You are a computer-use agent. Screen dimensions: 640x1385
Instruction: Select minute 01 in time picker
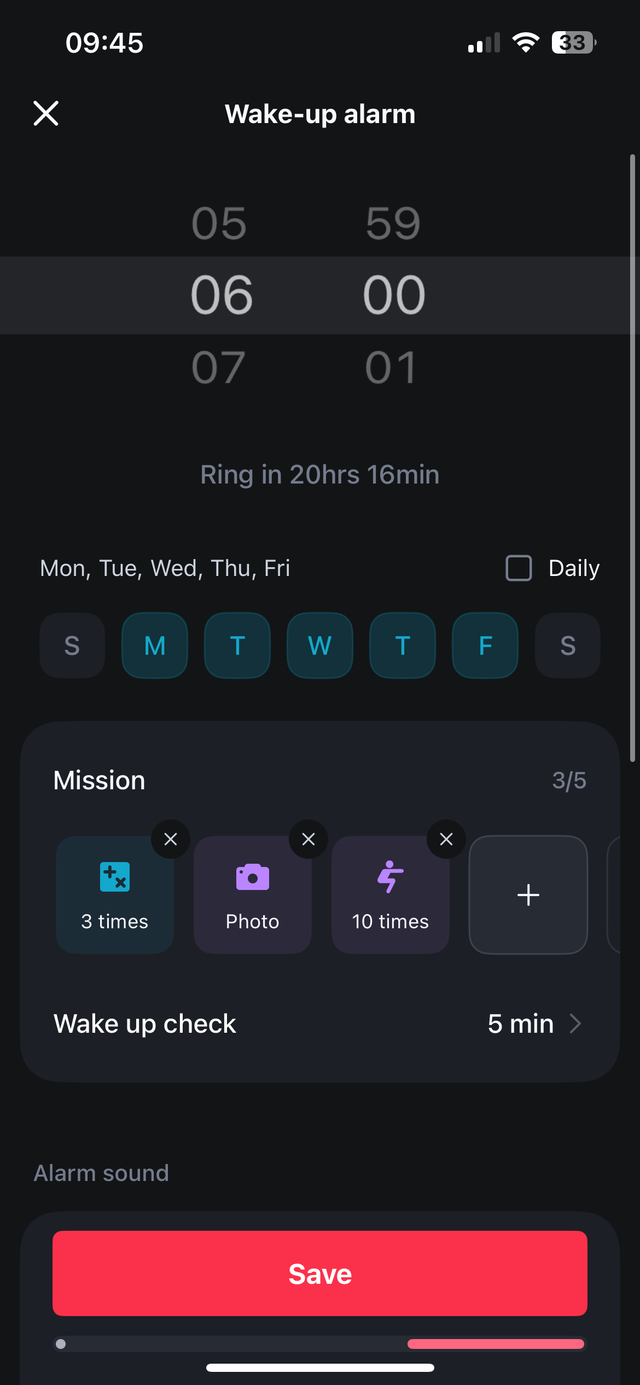pyautogui.click(x=391, y=368)
